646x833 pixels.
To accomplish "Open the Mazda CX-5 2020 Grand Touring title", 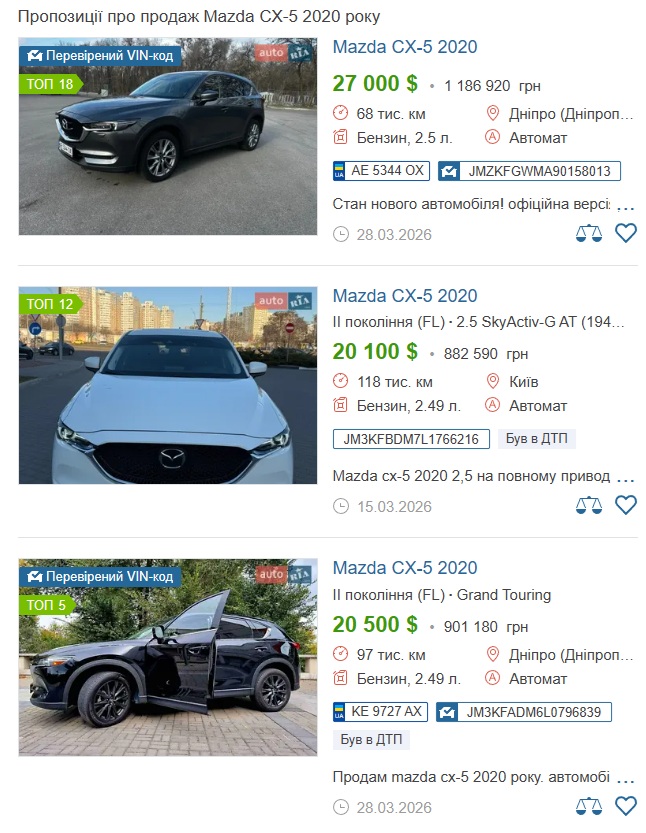I will click(404, 568).
